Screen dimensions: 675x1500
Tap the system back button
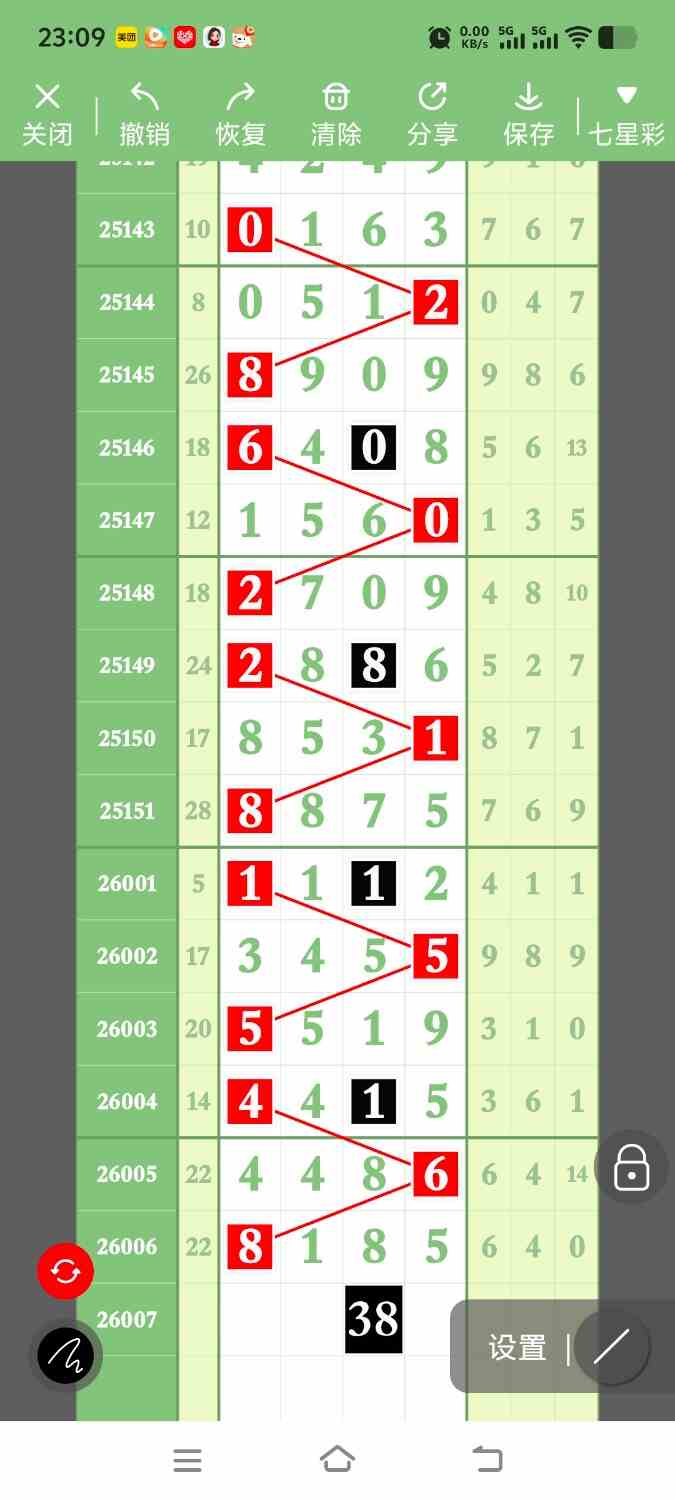[x=487, y=1460]
